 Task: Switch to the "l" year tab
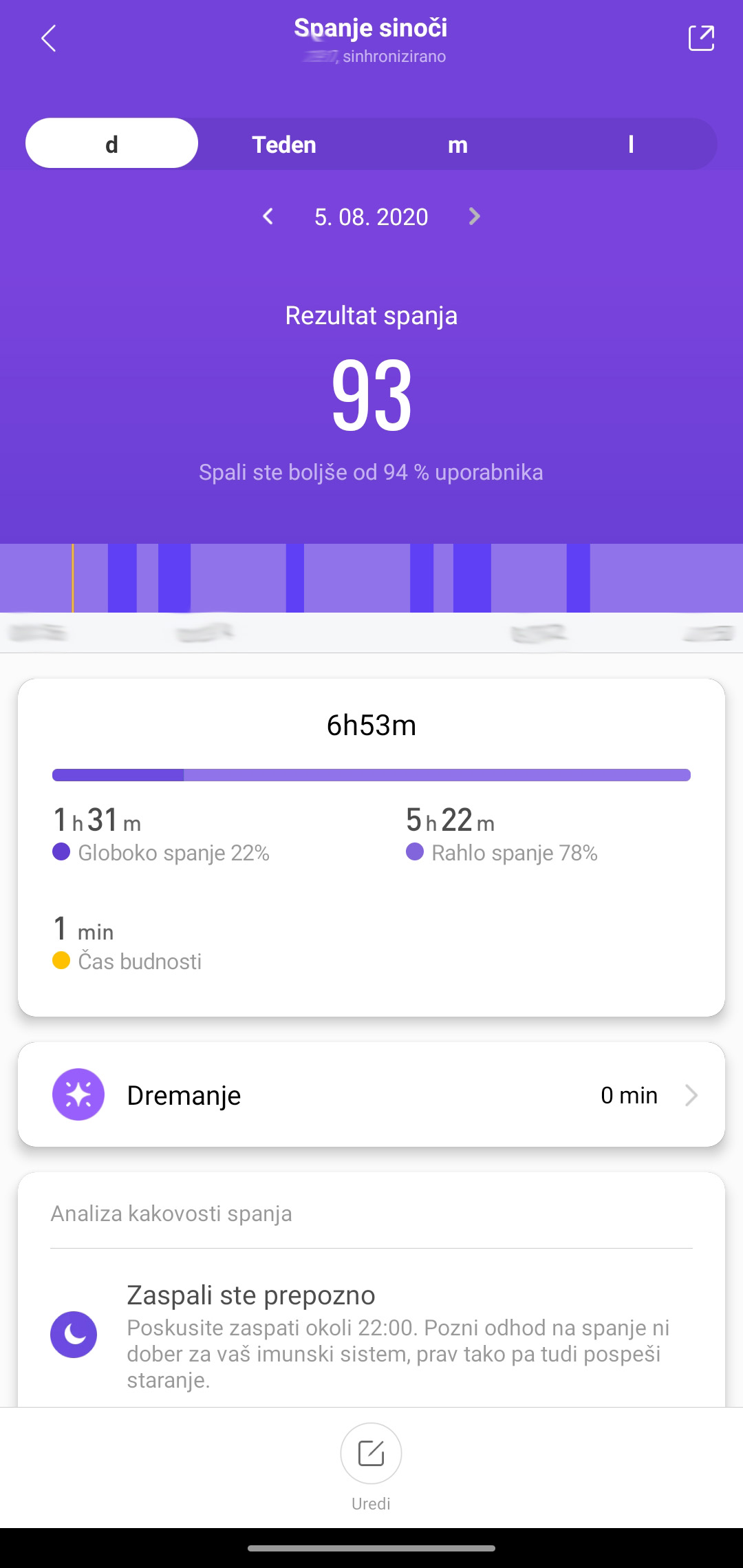pos(630,144)
